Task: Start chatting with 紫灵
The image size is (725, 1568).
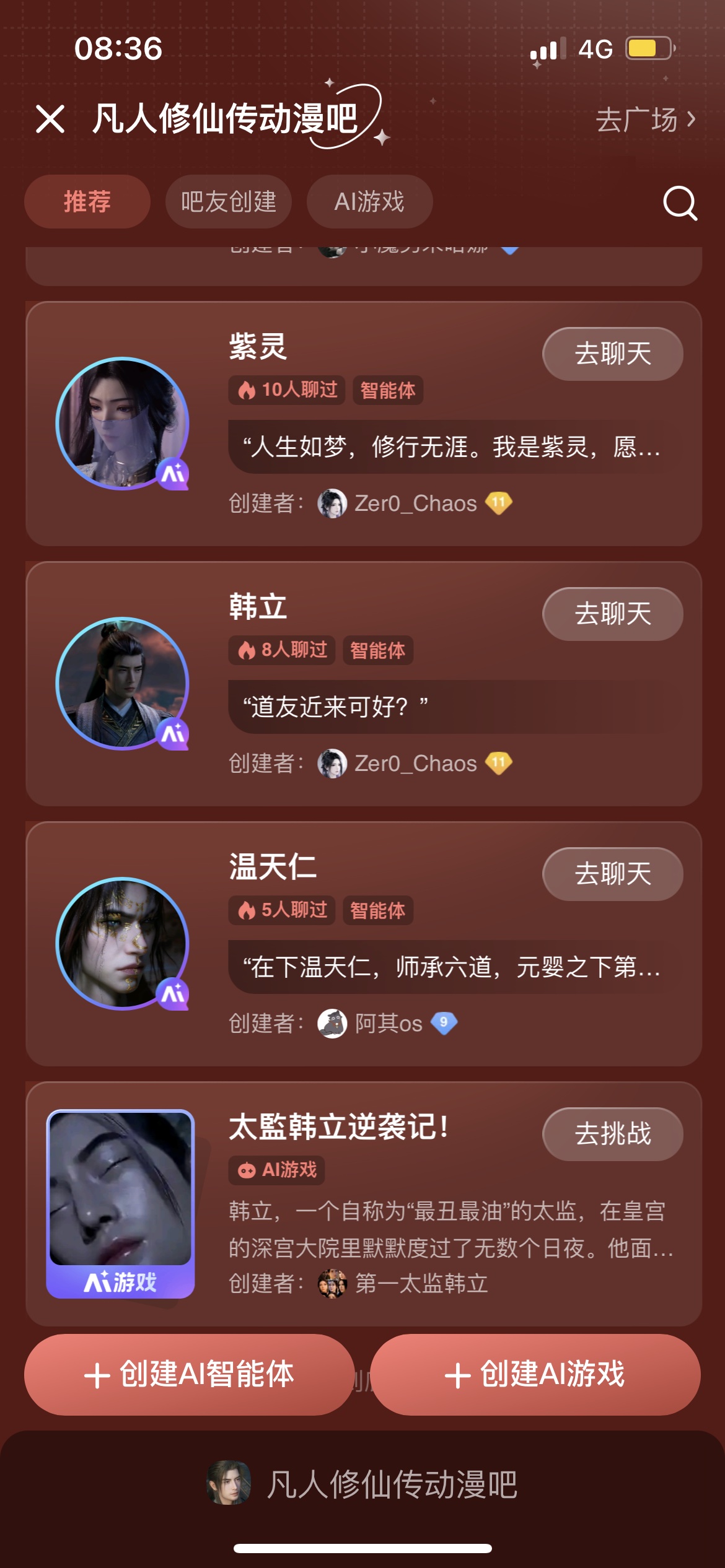Action: pos(612,354)
